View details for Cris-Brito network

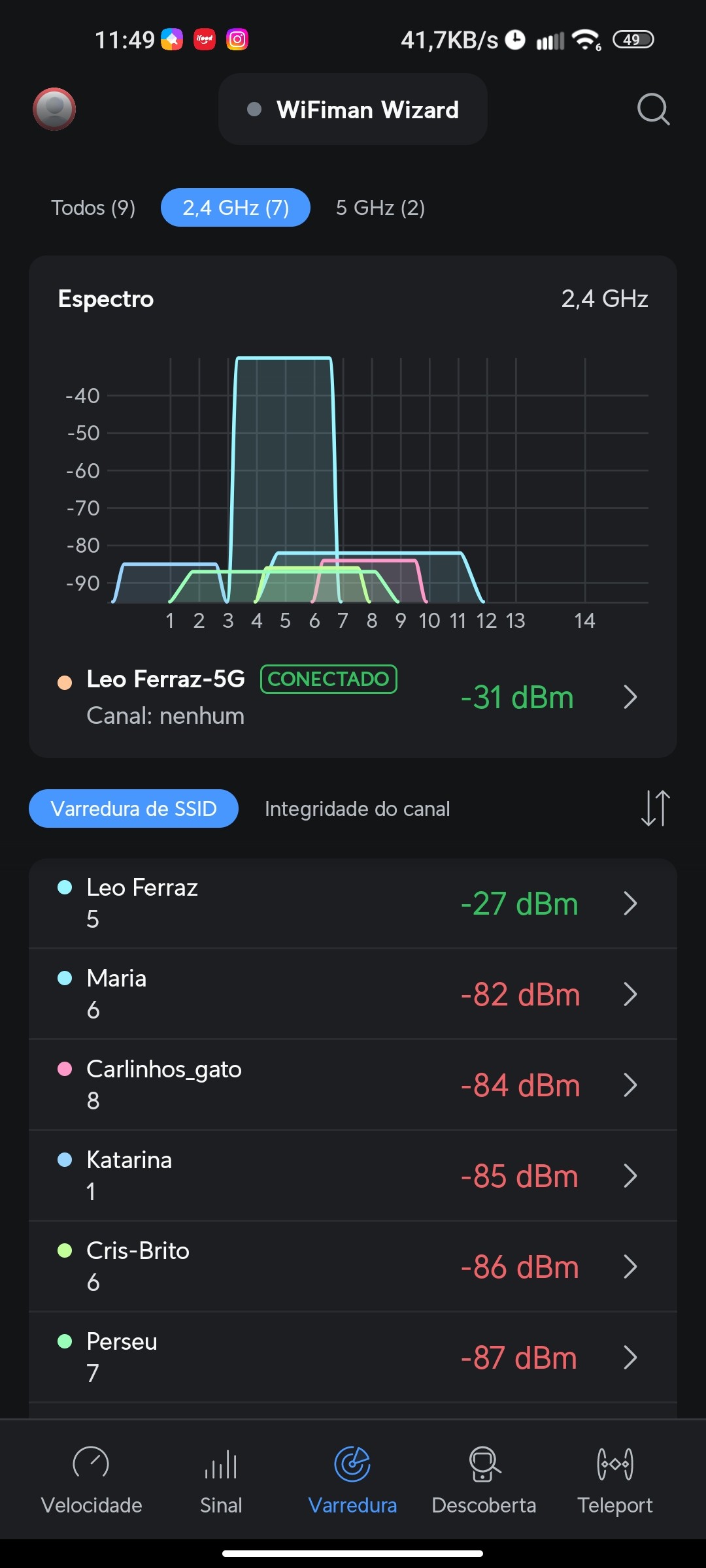[353, 1267]
